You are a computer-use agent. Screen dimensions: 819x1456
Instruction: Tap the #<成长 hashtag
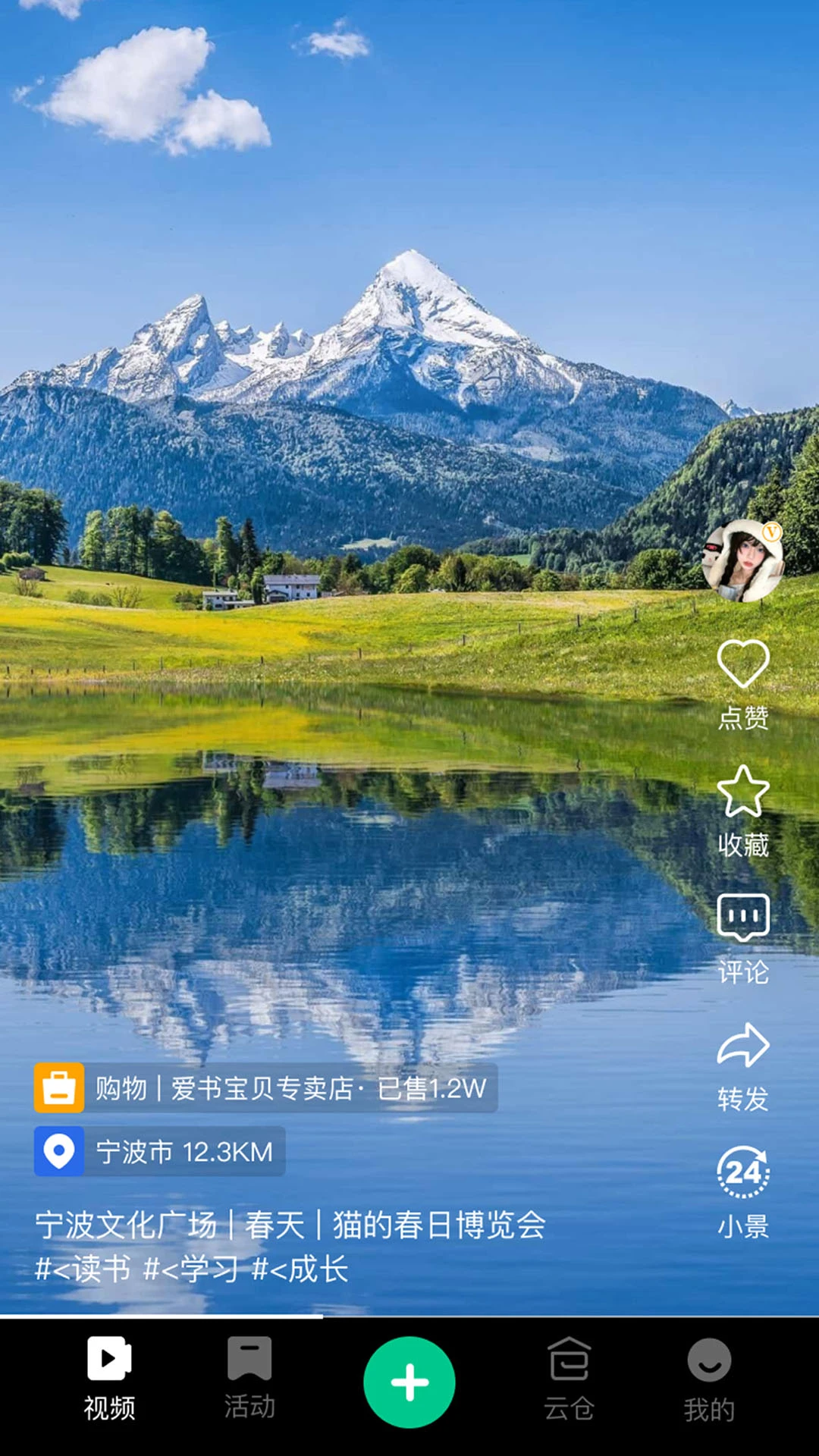coord(300,1269)
